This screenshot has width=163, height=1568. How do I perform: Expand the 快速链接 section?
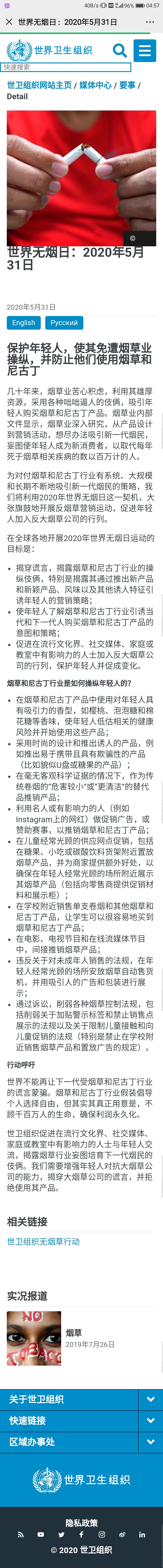(x=81, y=1421)
